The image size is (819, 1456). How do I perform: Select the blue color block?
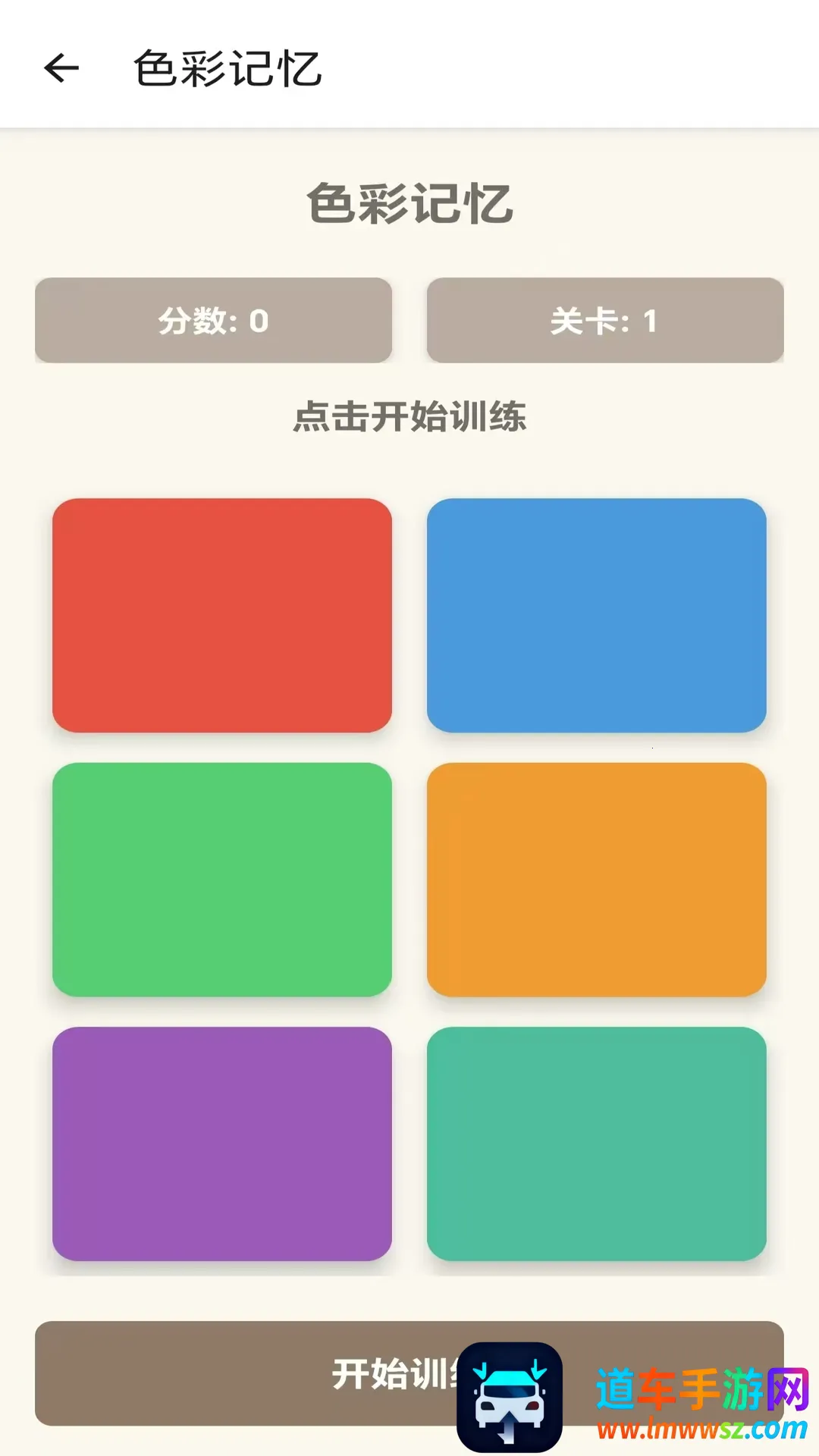pos(596,615)
